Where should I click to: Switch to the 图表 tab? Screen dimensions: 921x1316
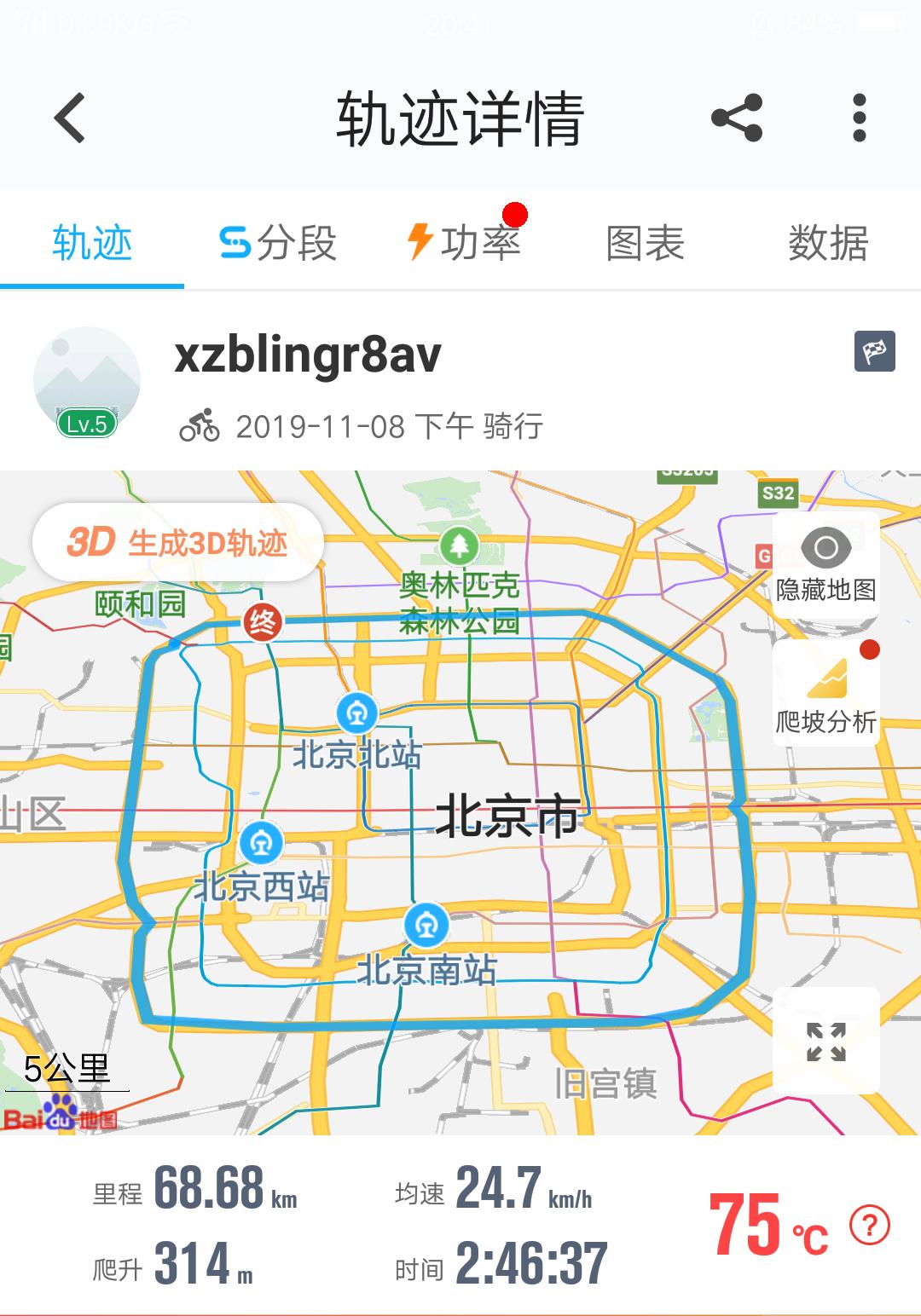click(645, 243)
